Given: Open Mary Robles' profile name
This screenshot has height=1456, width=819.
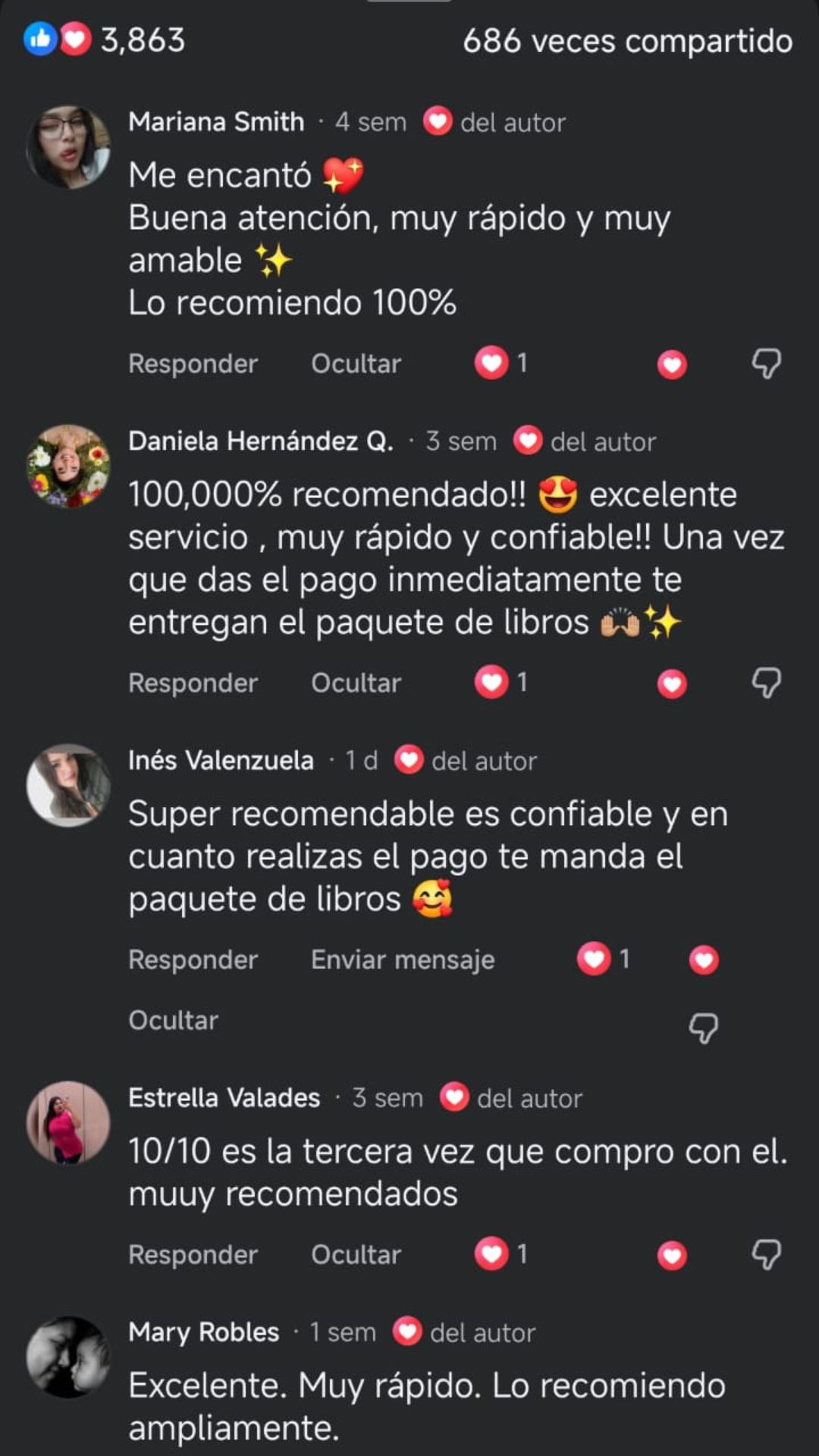Looking at the screenshot, I should [x=203, y=1332].
